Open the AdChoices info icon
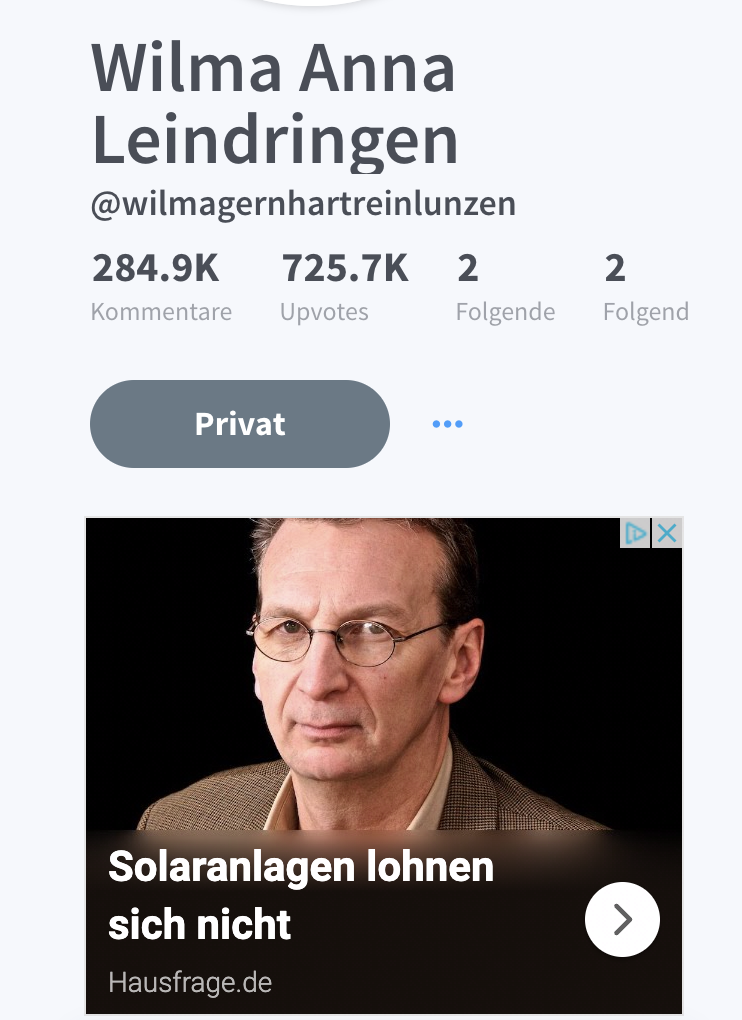The image size is (742, 1020). 636,533
